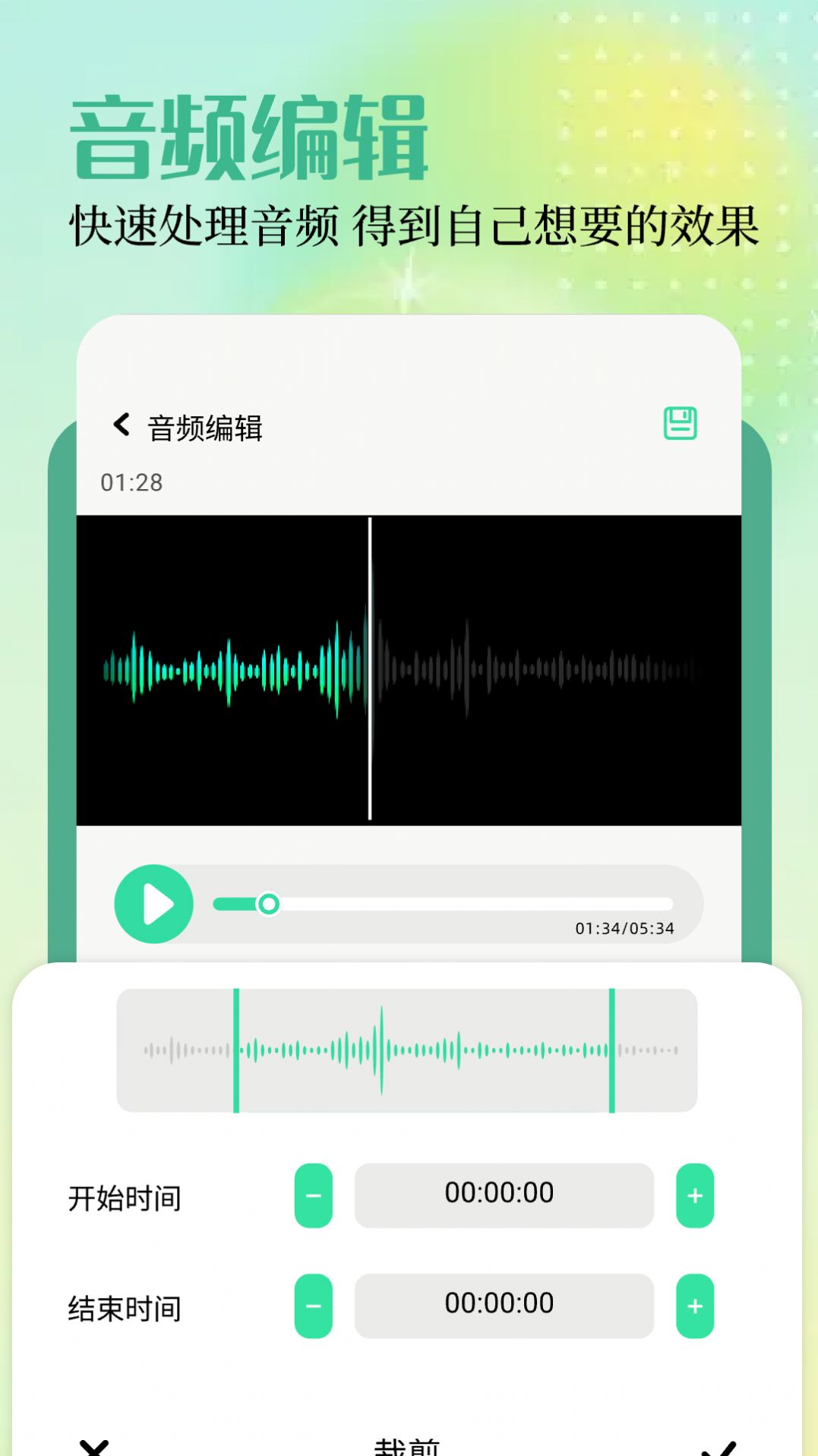Click the left green trim marker
This screenshot has height=1456, width=818.
[x=238, y=1048]
